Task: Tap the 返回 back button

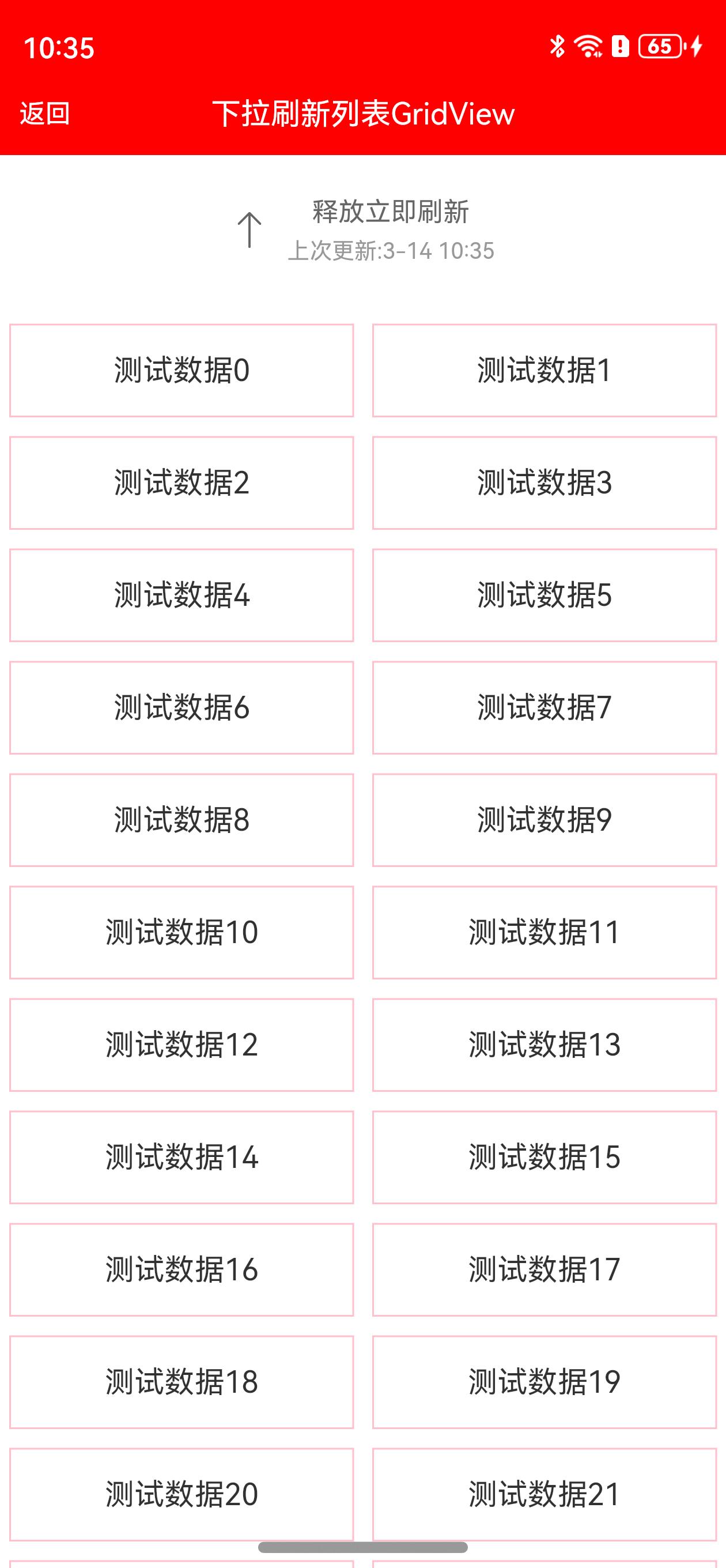Action: coord(45,114)
